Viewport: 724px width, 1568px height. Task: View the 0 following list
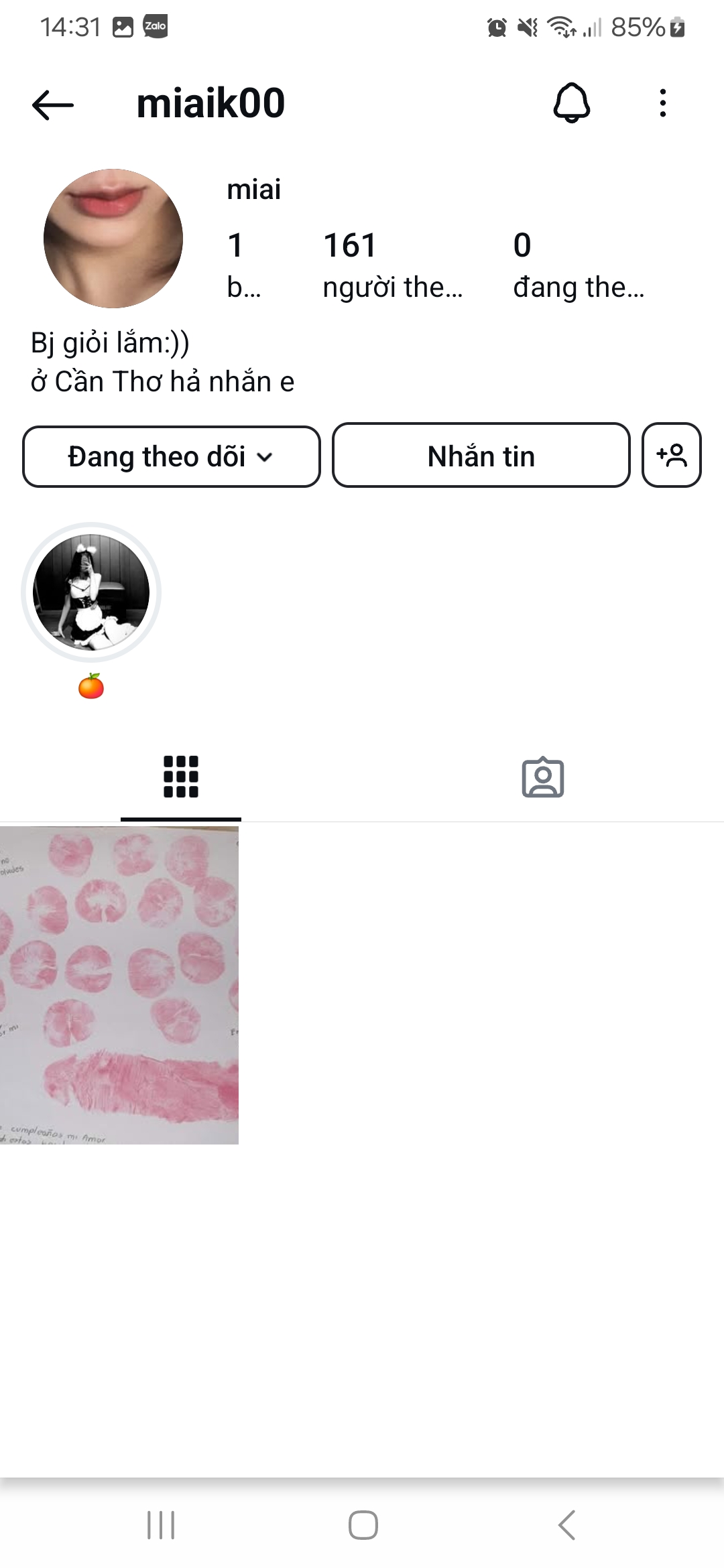[579, 265]
